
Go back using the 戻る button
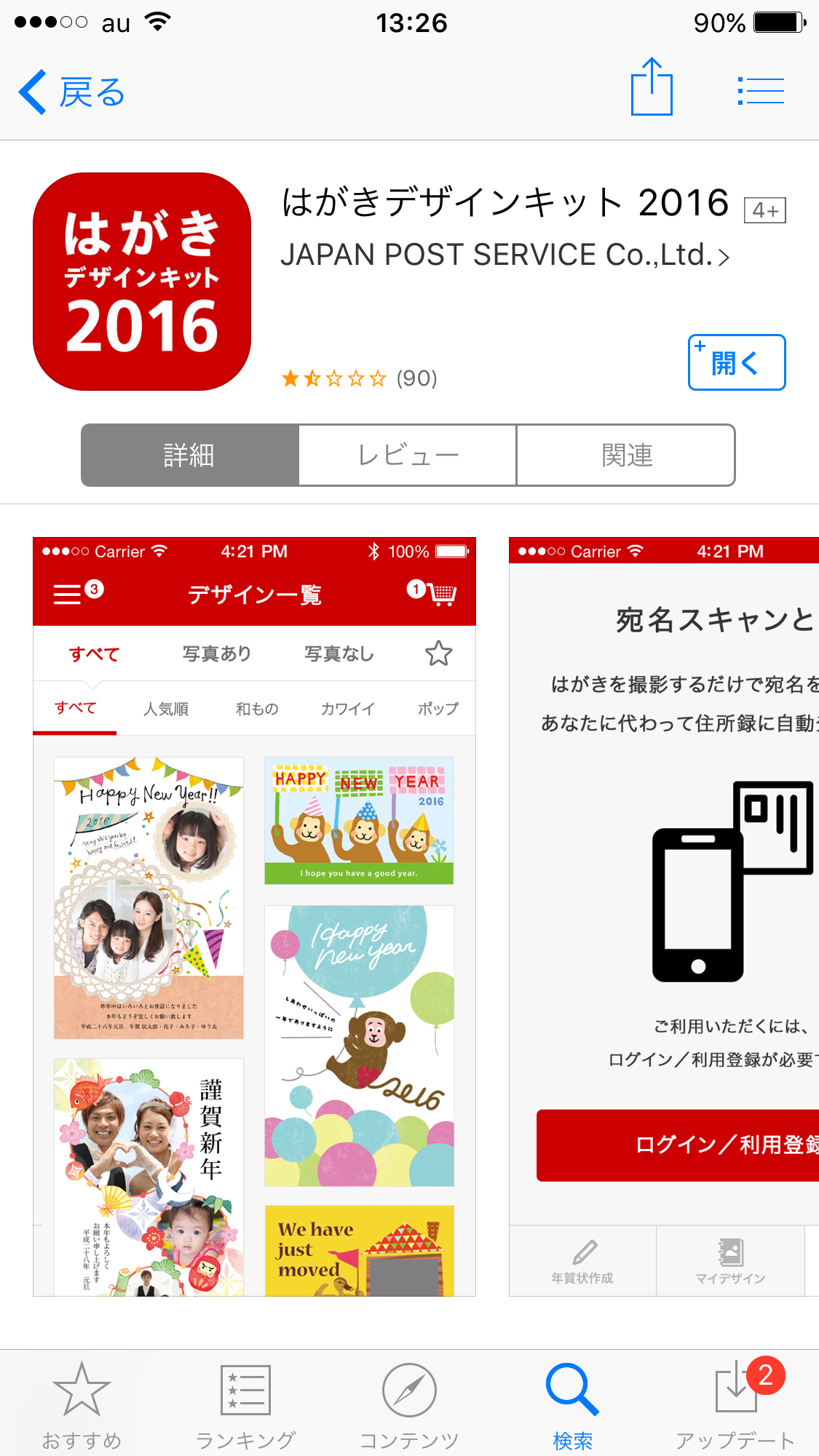pyautogui.click(x=71, y=92)
